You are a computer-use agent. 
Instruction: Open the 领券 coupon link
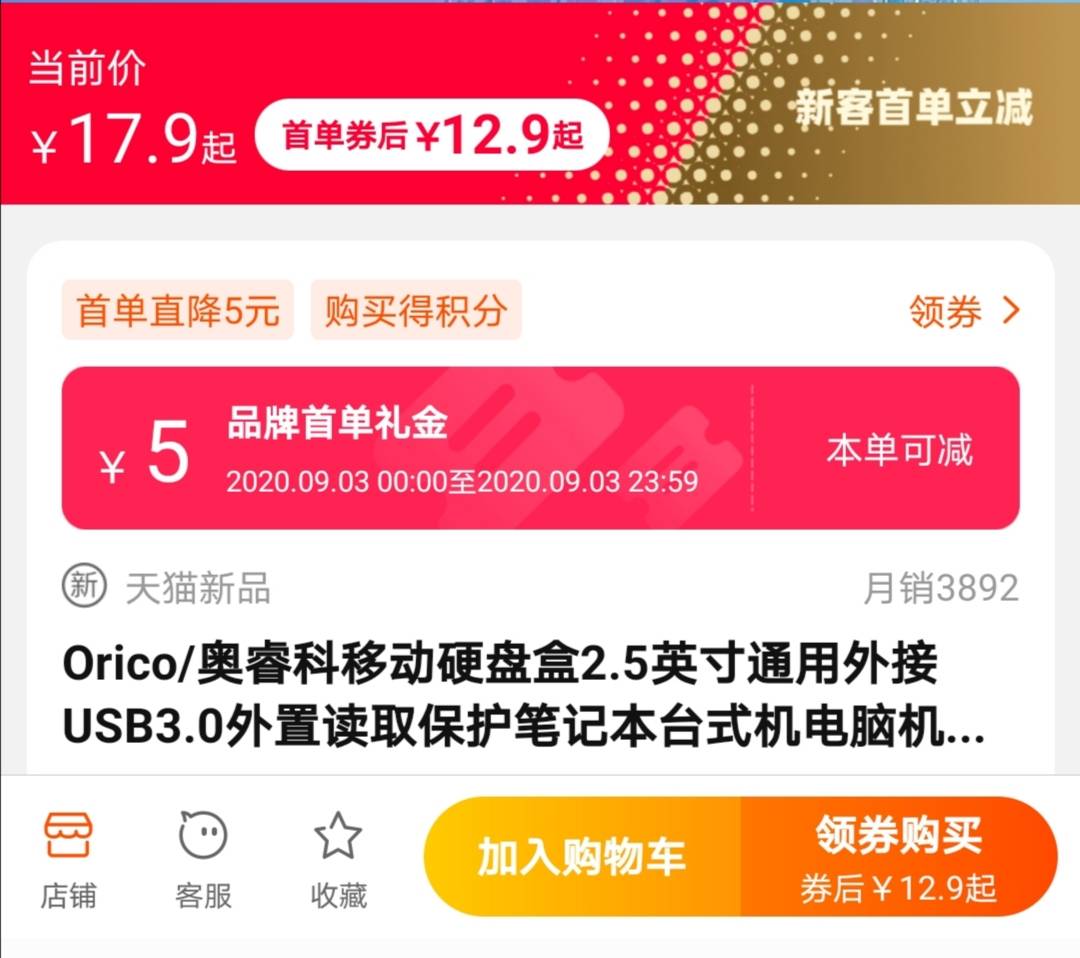(964, 311)
